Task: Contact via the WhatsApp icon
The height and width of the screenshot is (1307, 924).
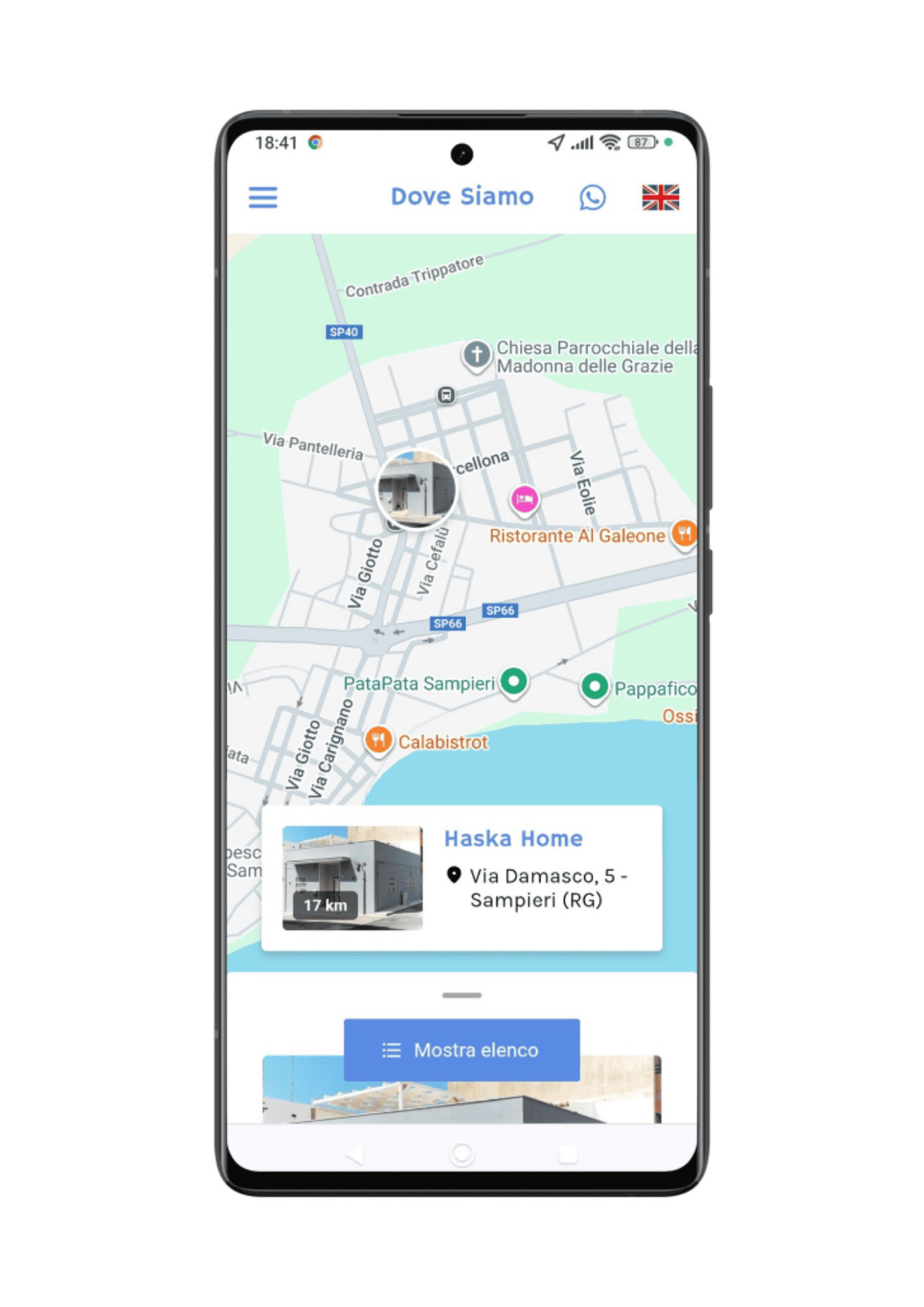Action: point(592,197)
